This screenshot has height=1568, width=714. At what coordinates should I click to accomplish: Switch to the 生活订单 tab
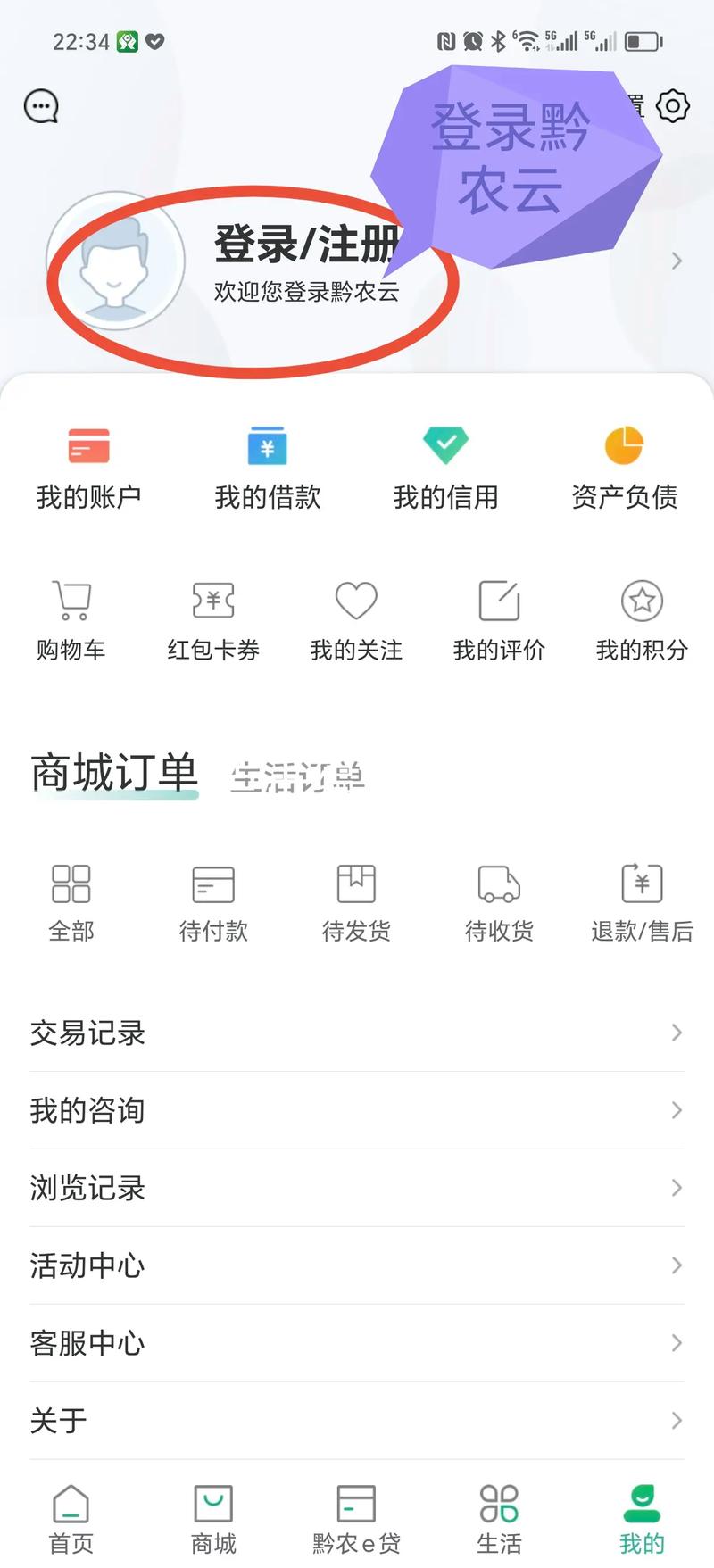[299, 776]
